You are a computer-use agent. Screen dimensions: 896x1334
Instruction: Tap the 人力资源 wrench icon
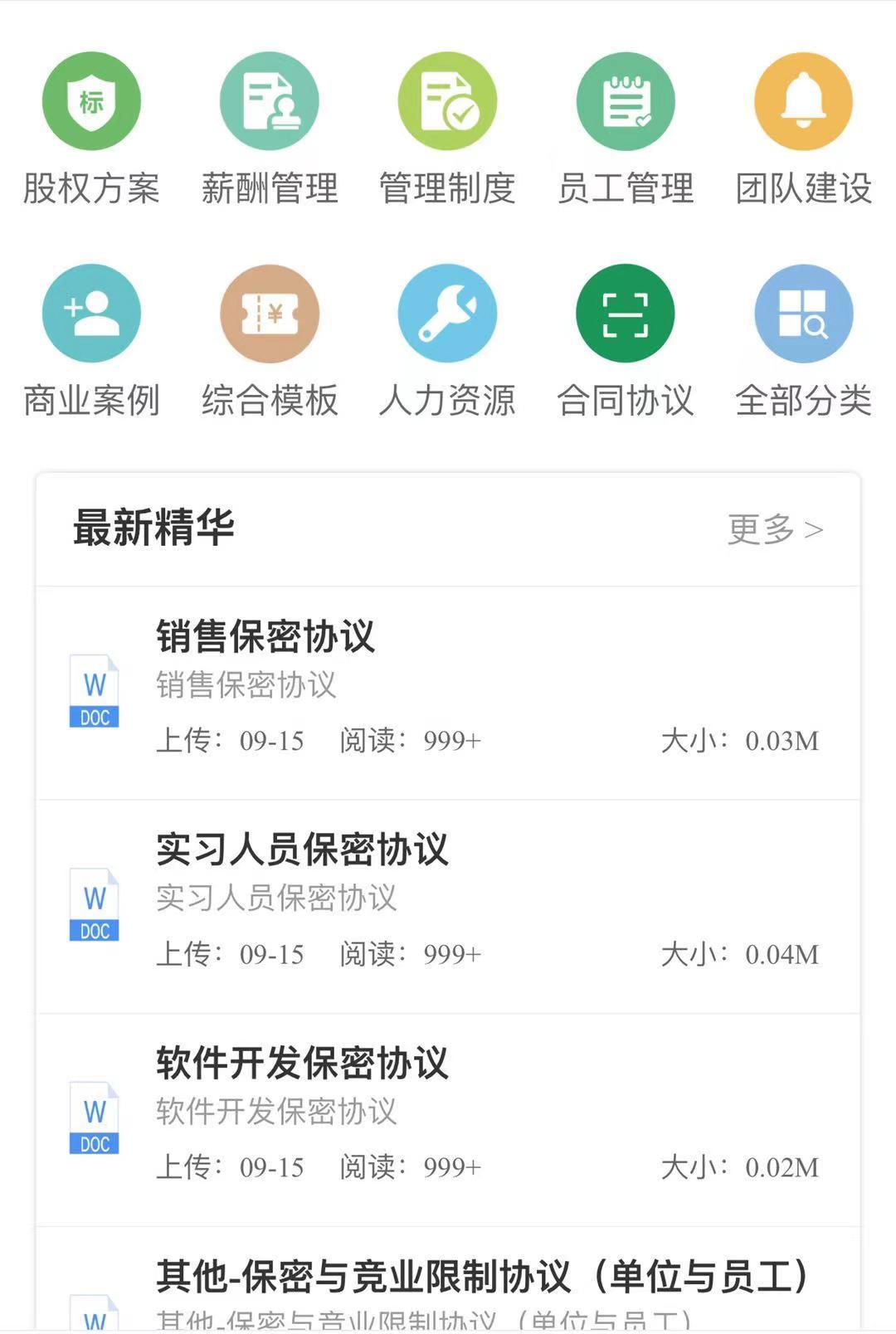[448, 314]
